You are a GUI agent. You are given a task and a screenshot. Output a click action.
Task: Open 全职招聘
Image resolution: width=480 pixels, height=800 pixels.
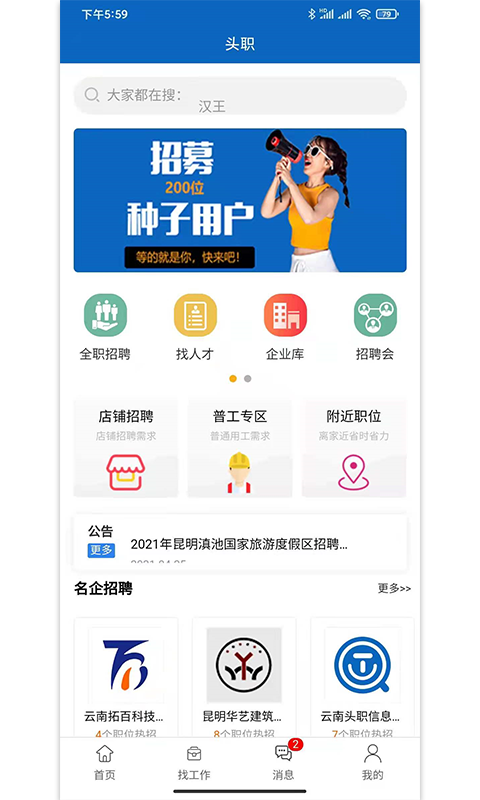(x=105, y=328)
